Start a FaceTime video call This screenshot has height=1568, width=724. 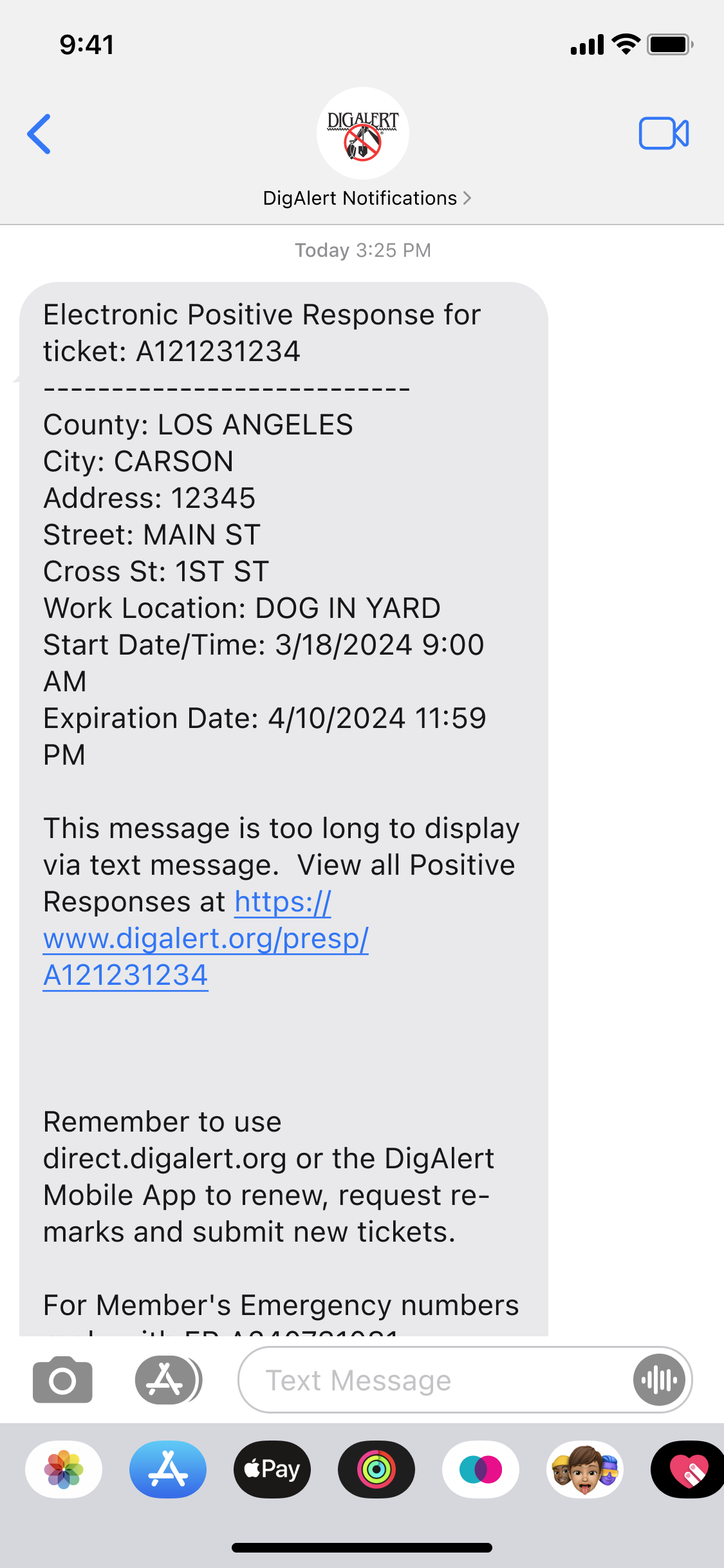663,134
